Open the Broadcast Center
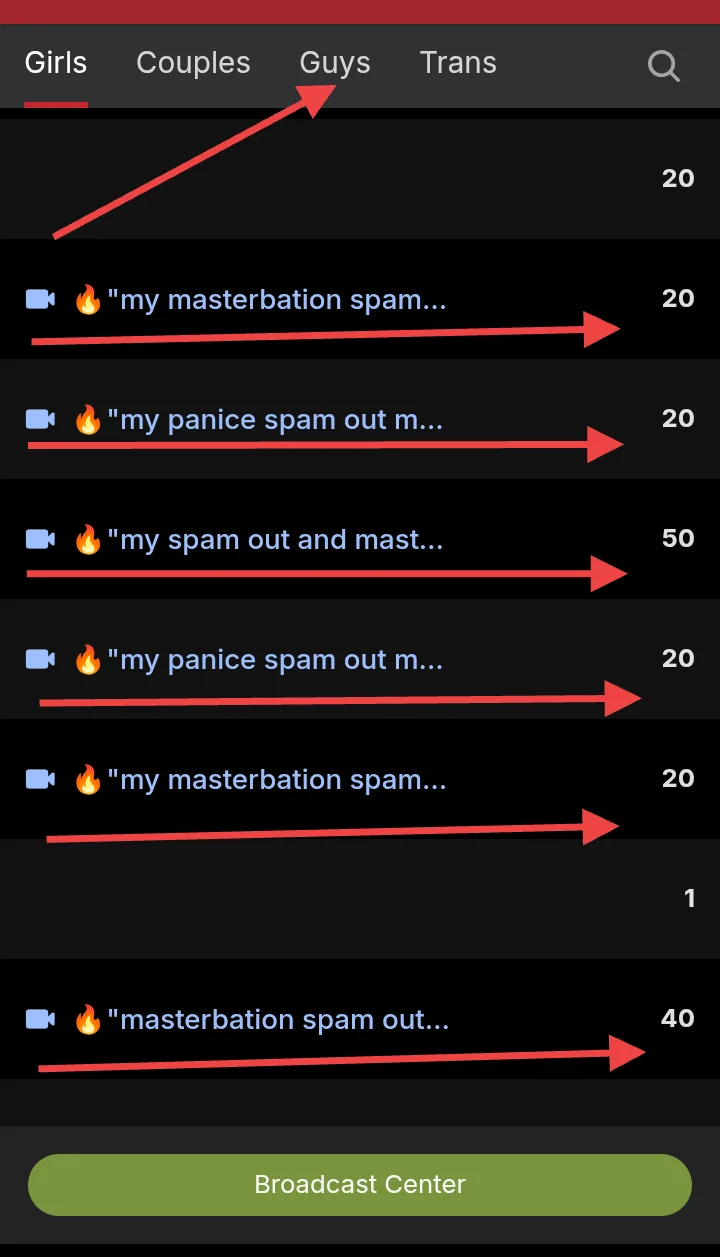Screen dimensions: 720x1257 [360, 1185]
